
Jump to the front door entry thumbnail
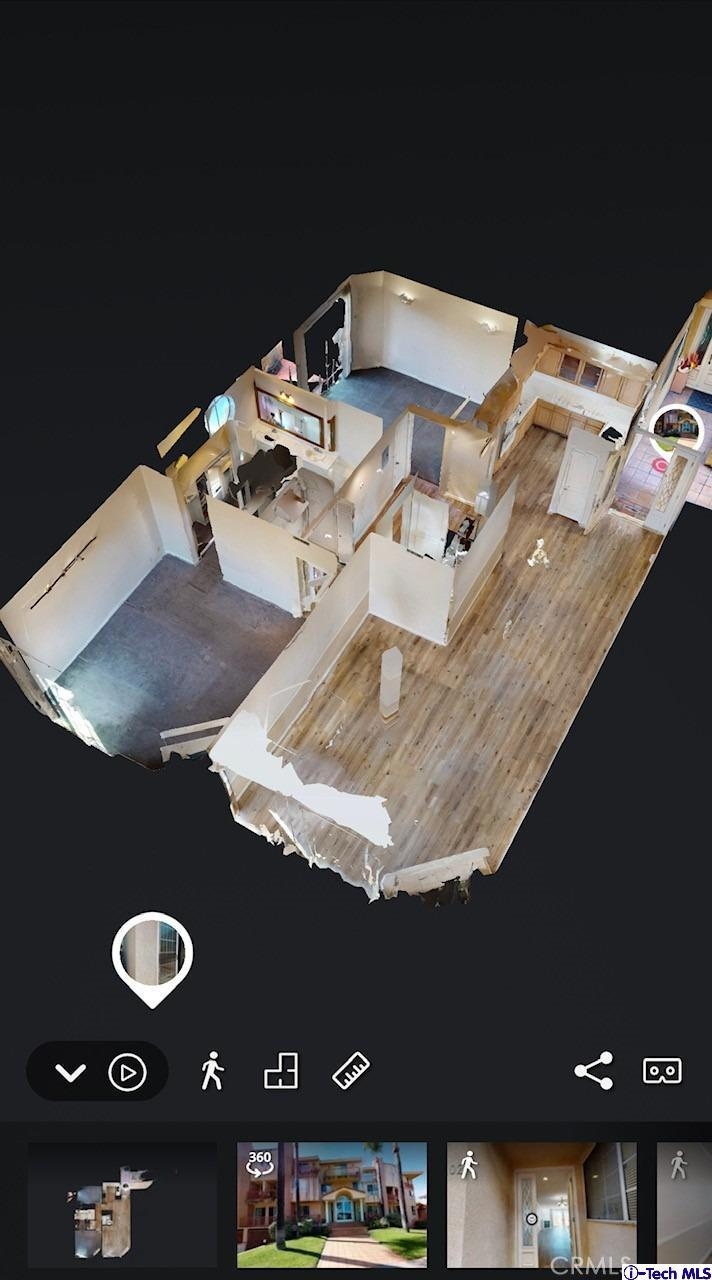tap(541, 1205)
